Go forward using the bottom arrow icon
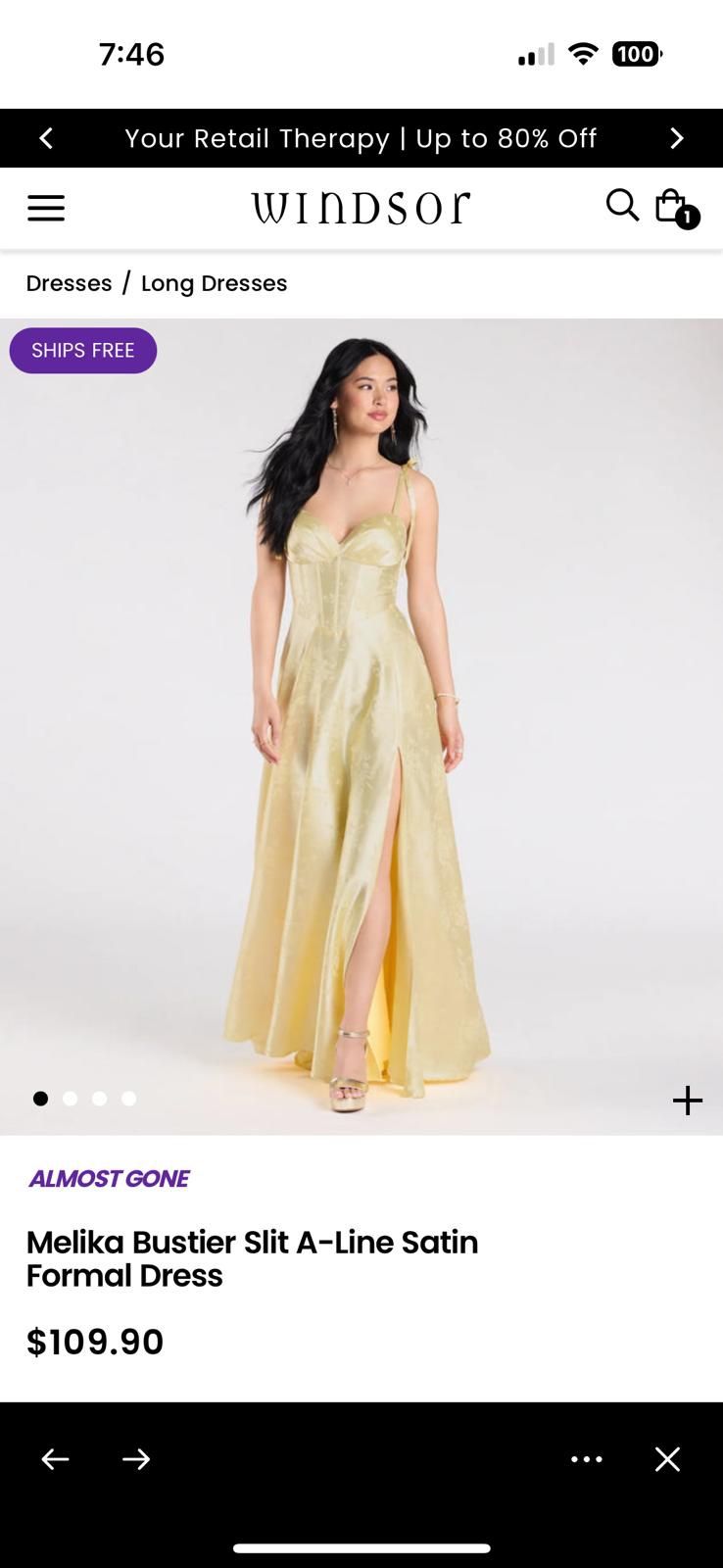723x1568 pixels. [136, 1459]
